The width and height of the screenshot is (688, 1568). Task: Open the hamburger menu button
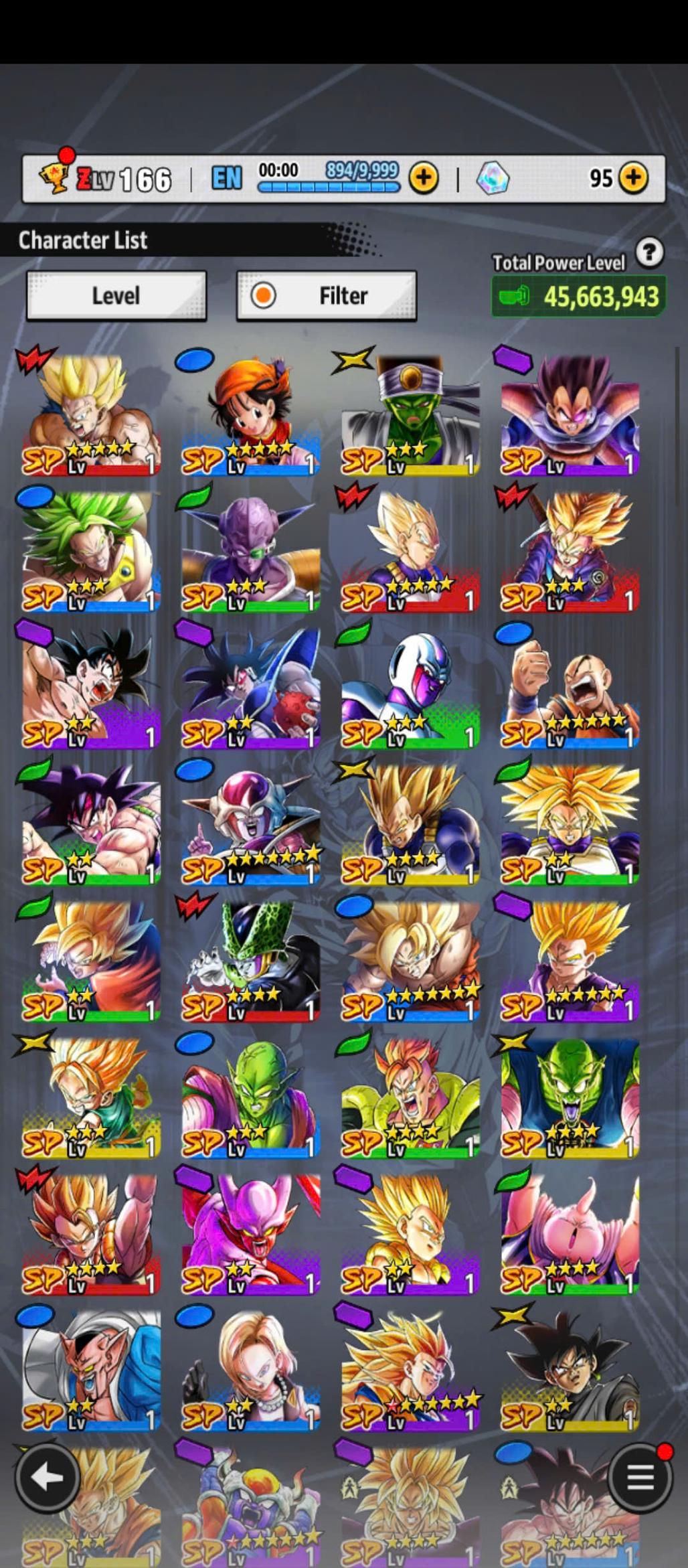coord(639,1477)
